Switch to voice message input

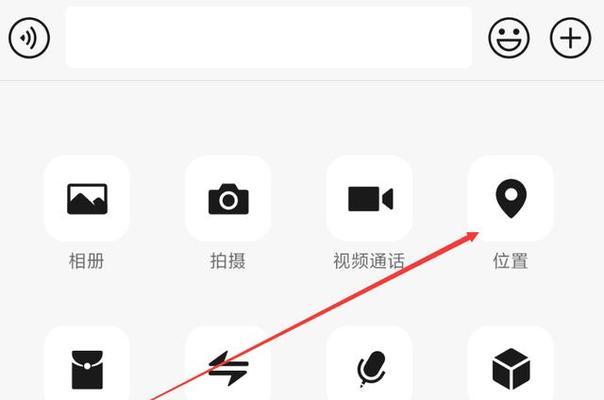(29, 38)
